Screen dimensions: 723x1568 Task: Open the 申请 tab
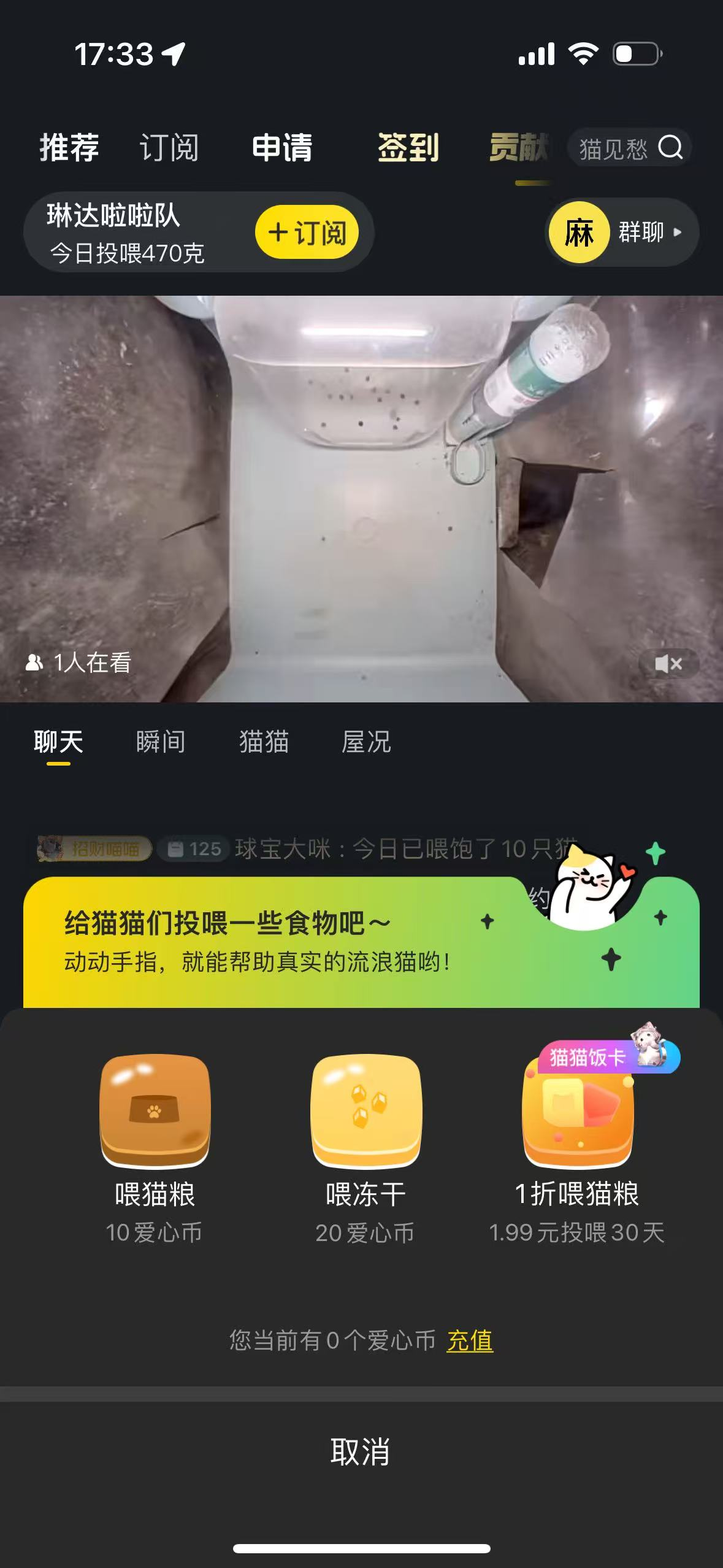point(282,148)
